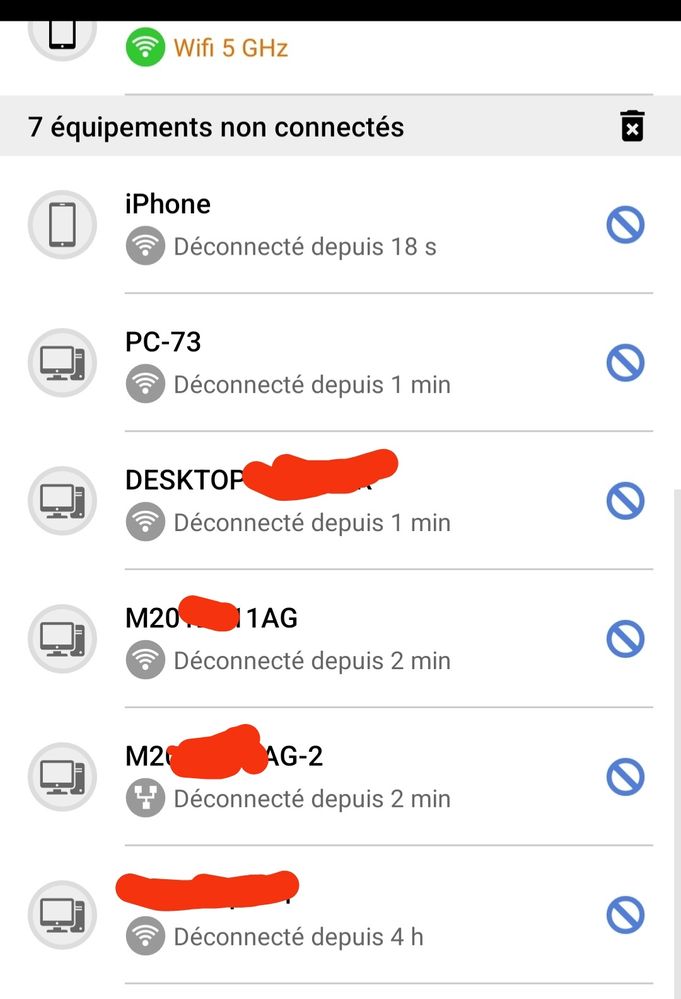Block the iPhone device
The width and height of the screenshot is (681, 999).
626,225
